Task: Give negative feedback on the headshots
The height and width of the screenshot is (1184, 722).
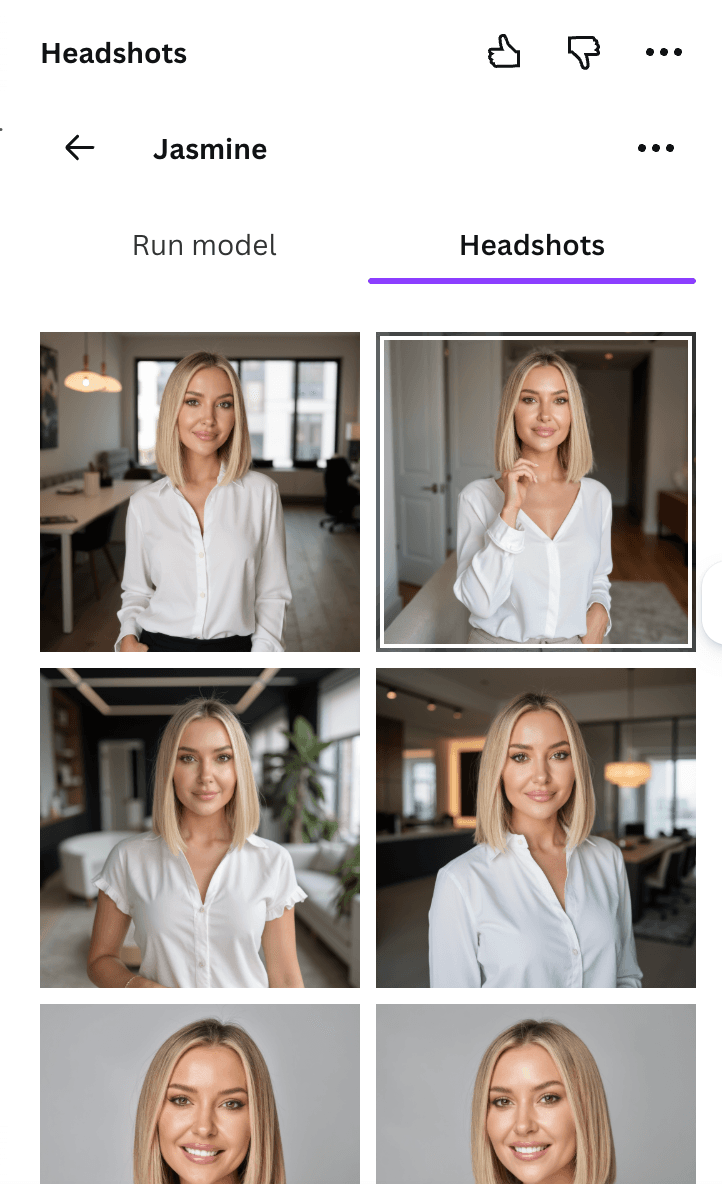Action: [x=583, y=52]
